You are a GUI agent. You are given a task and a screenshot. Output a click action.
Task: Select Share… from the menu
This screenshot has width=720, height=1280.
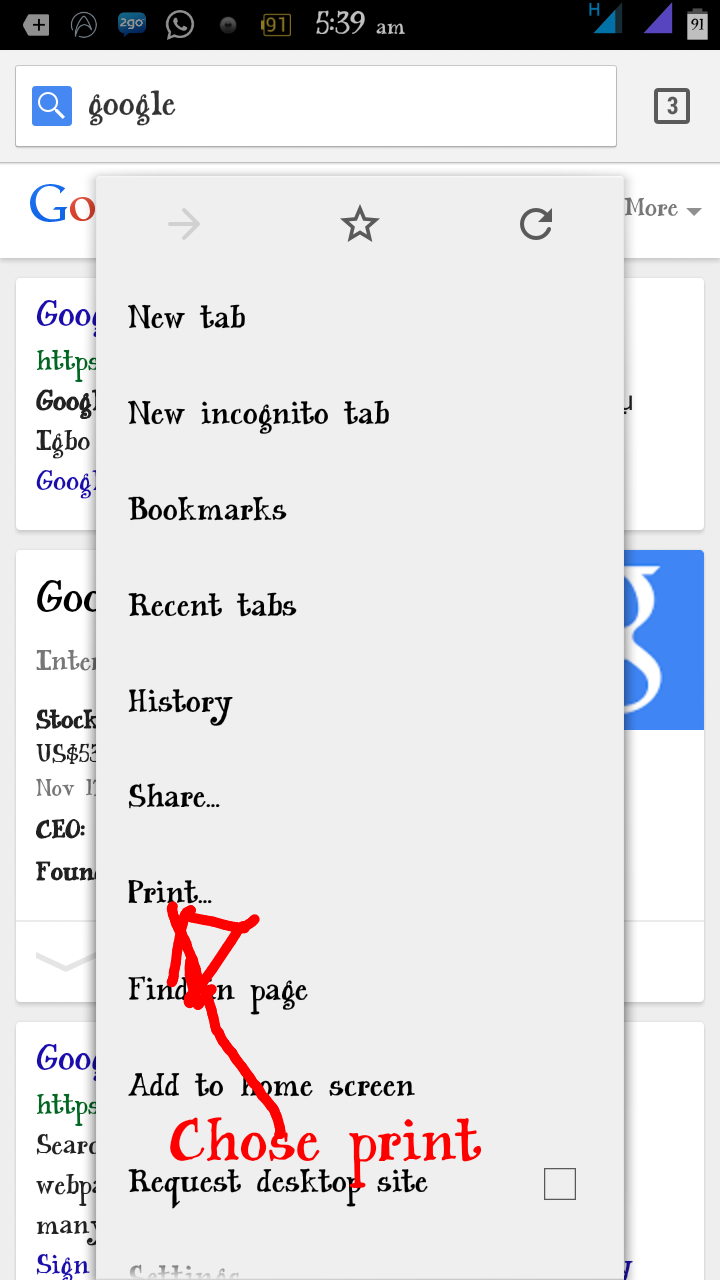[360, 798]
